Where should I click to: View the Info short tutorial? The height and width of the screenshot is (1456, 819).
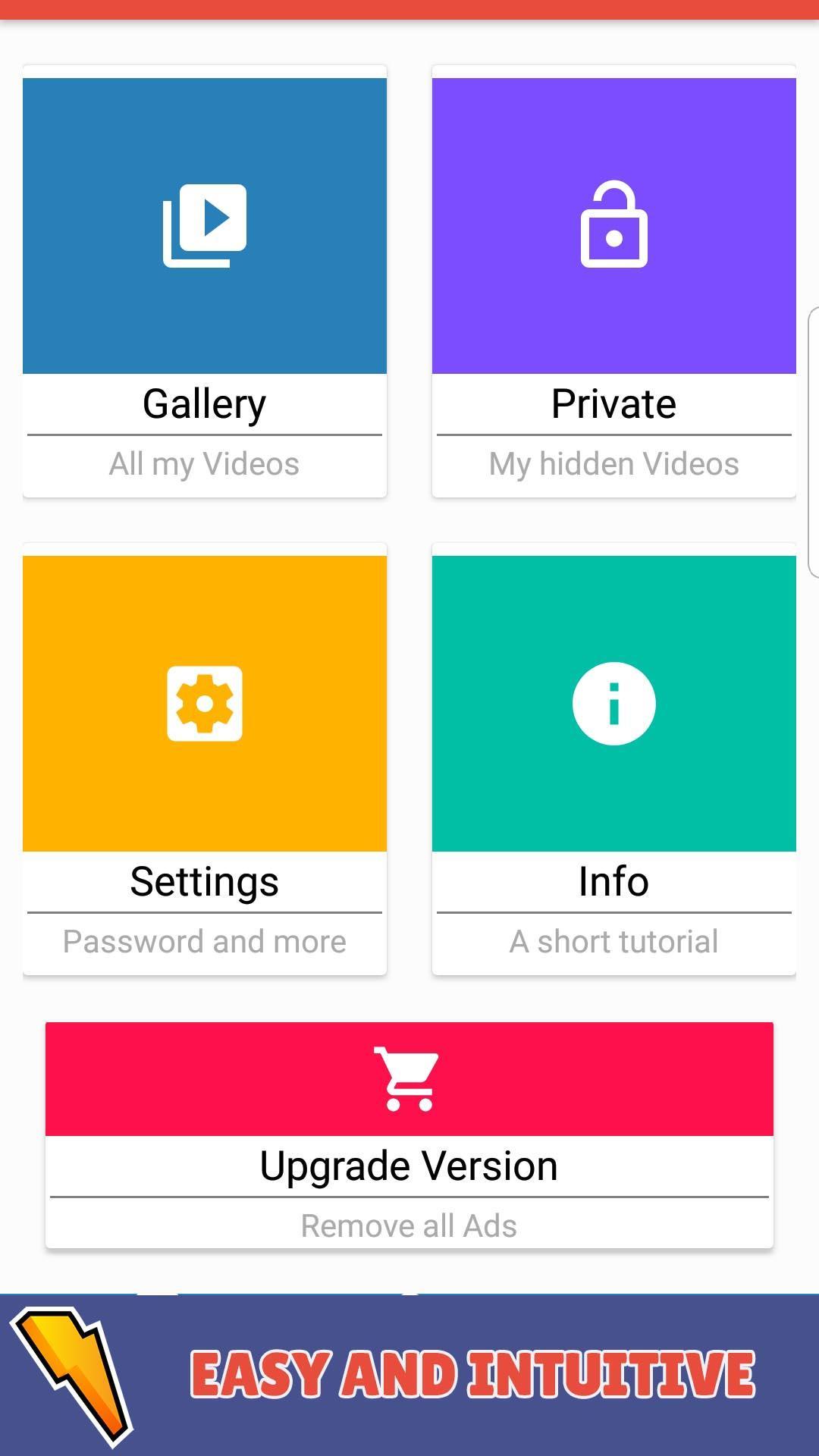(x=614, y=758)
